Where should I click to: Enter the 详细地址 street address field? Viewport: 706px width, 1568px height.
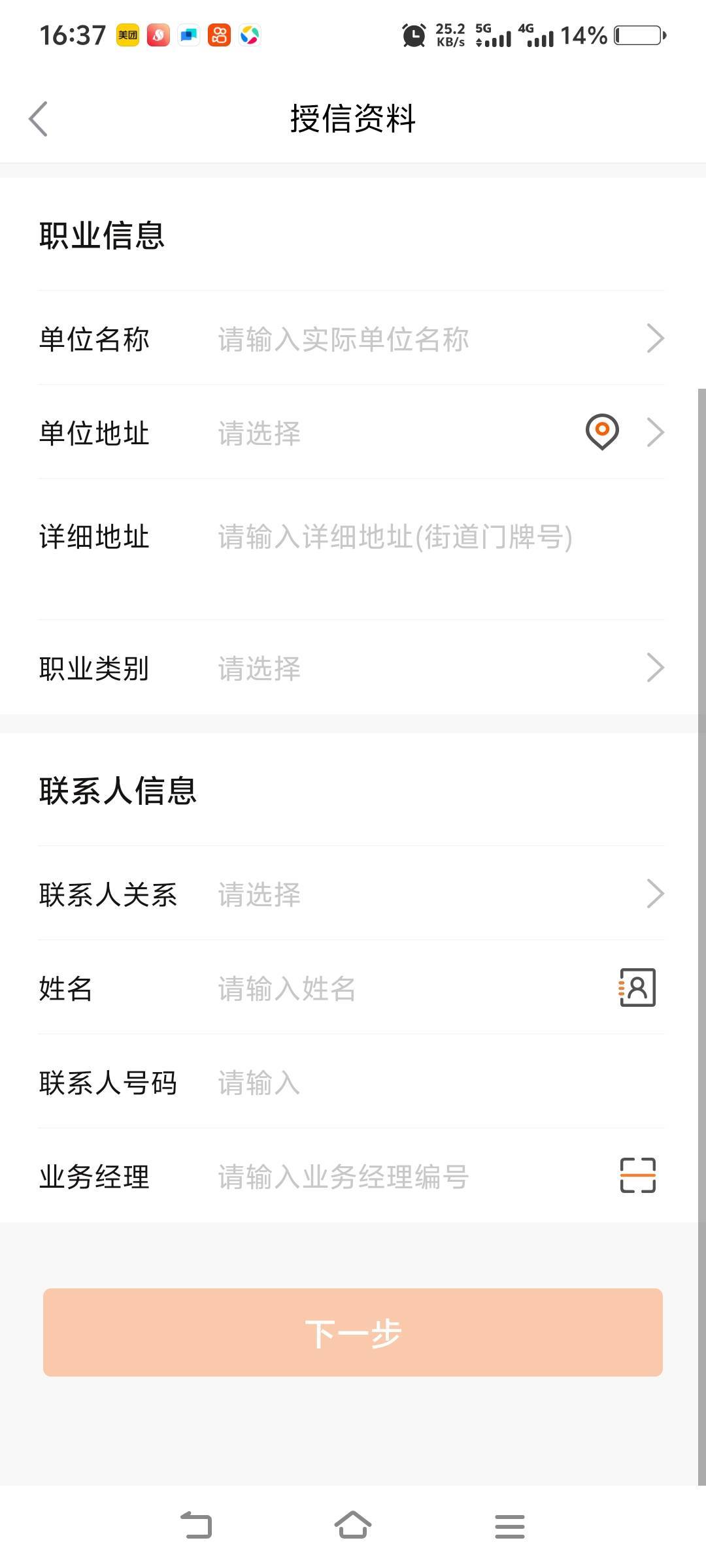[352, 549]
